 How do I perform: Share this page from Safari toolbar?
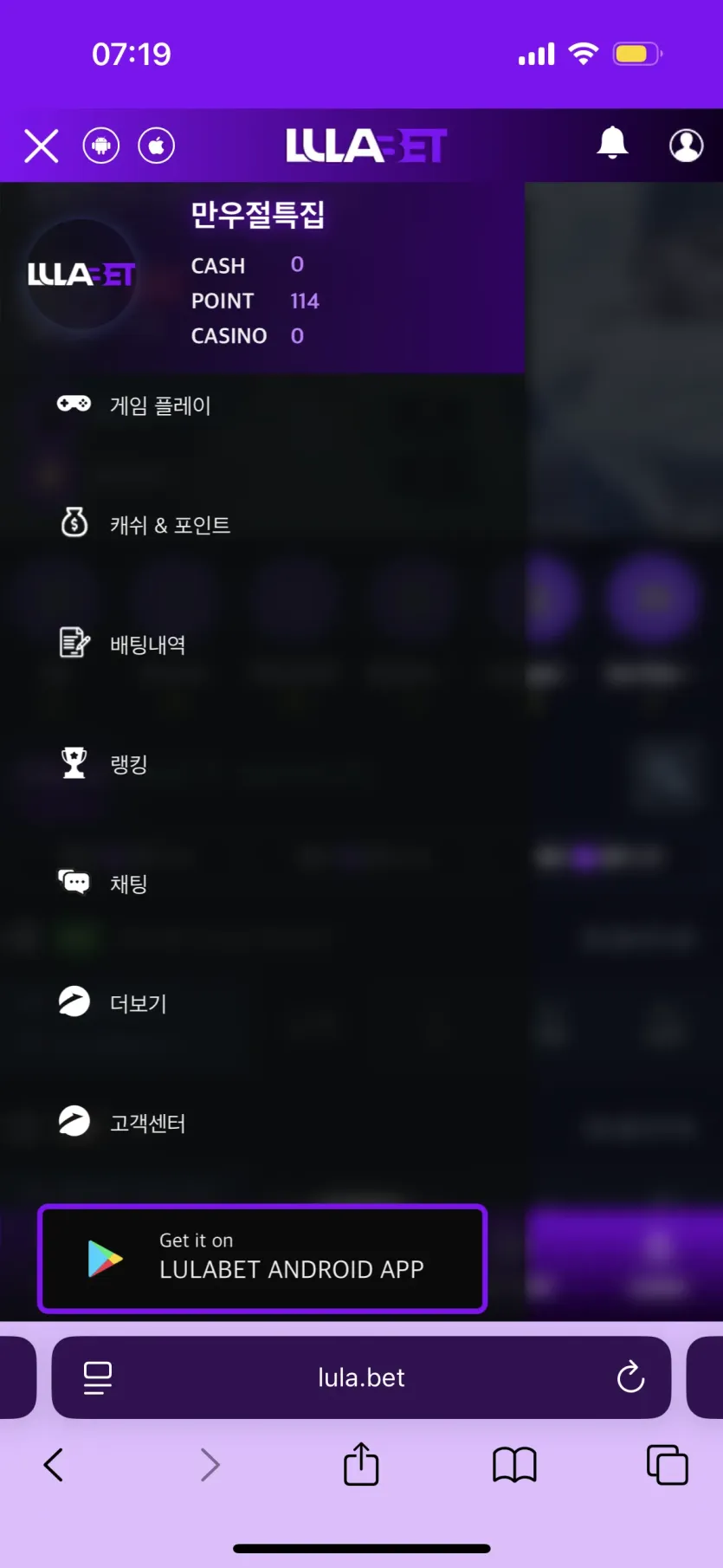(x=361, y=1464)
